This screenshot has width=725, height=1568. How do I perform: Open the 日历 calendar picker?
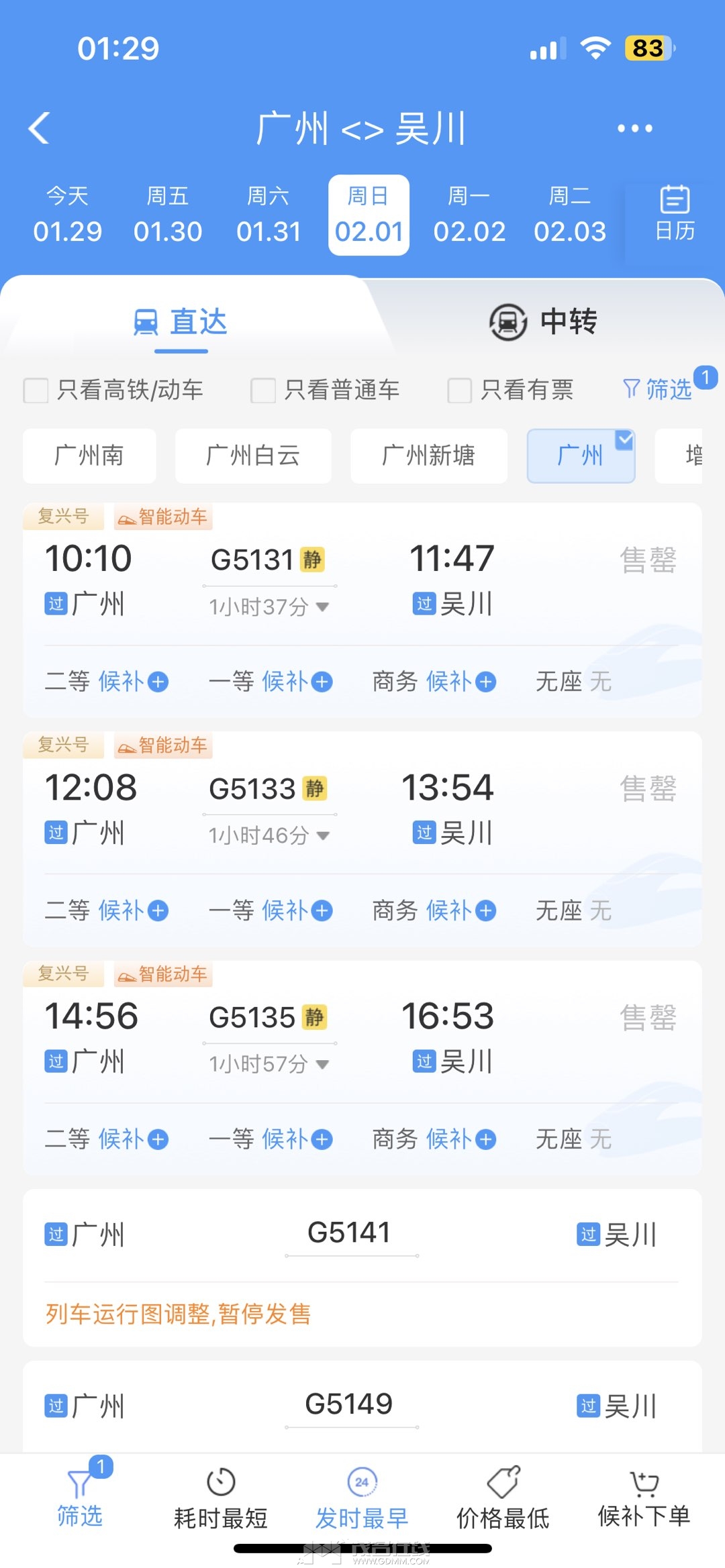pos(675,214)
